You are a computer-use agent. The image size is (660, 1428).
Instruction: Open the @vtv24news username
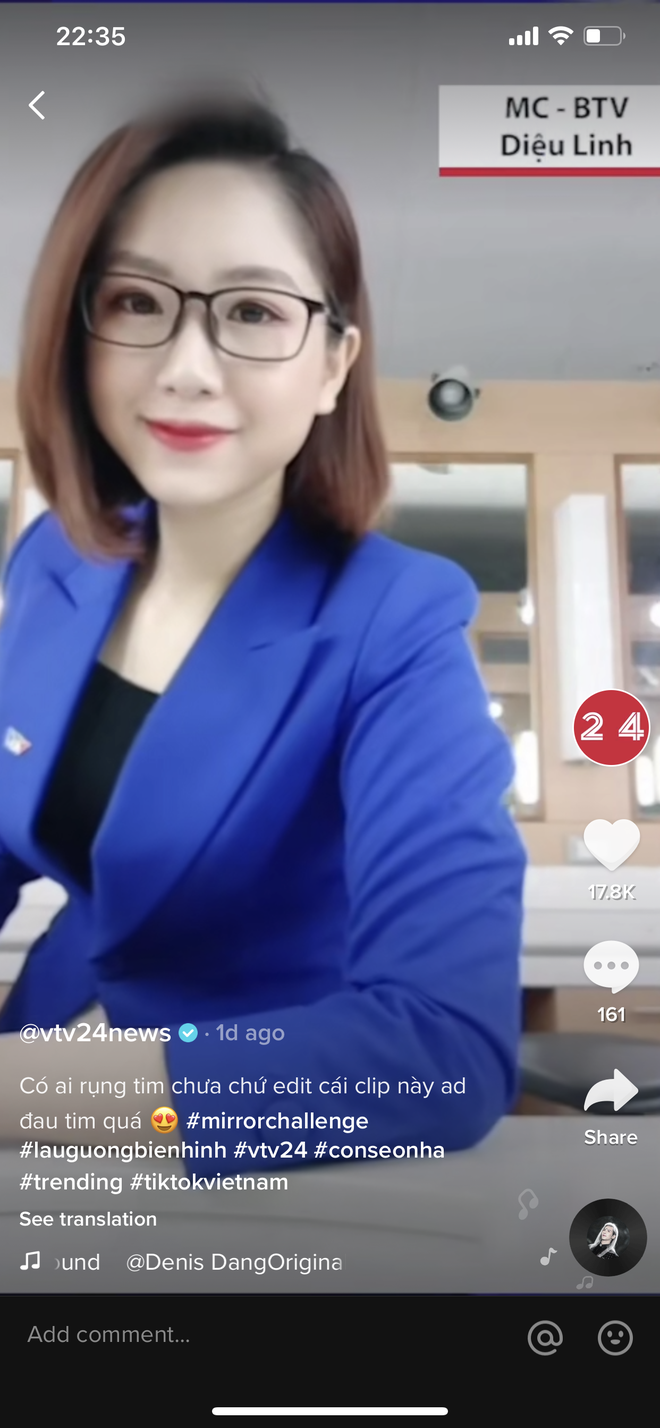tap(95, 1033)
